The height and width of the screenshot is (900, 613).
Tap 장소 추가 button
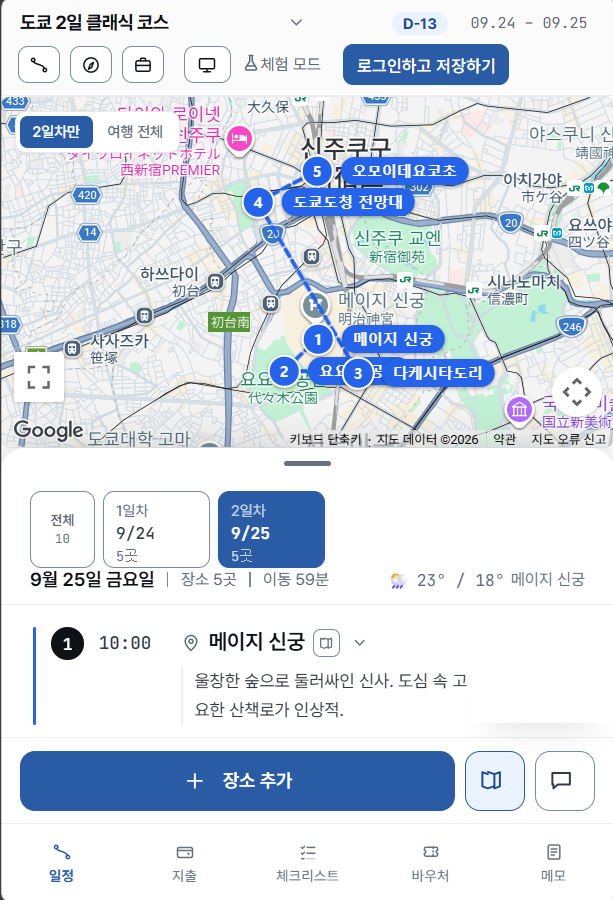237,781
